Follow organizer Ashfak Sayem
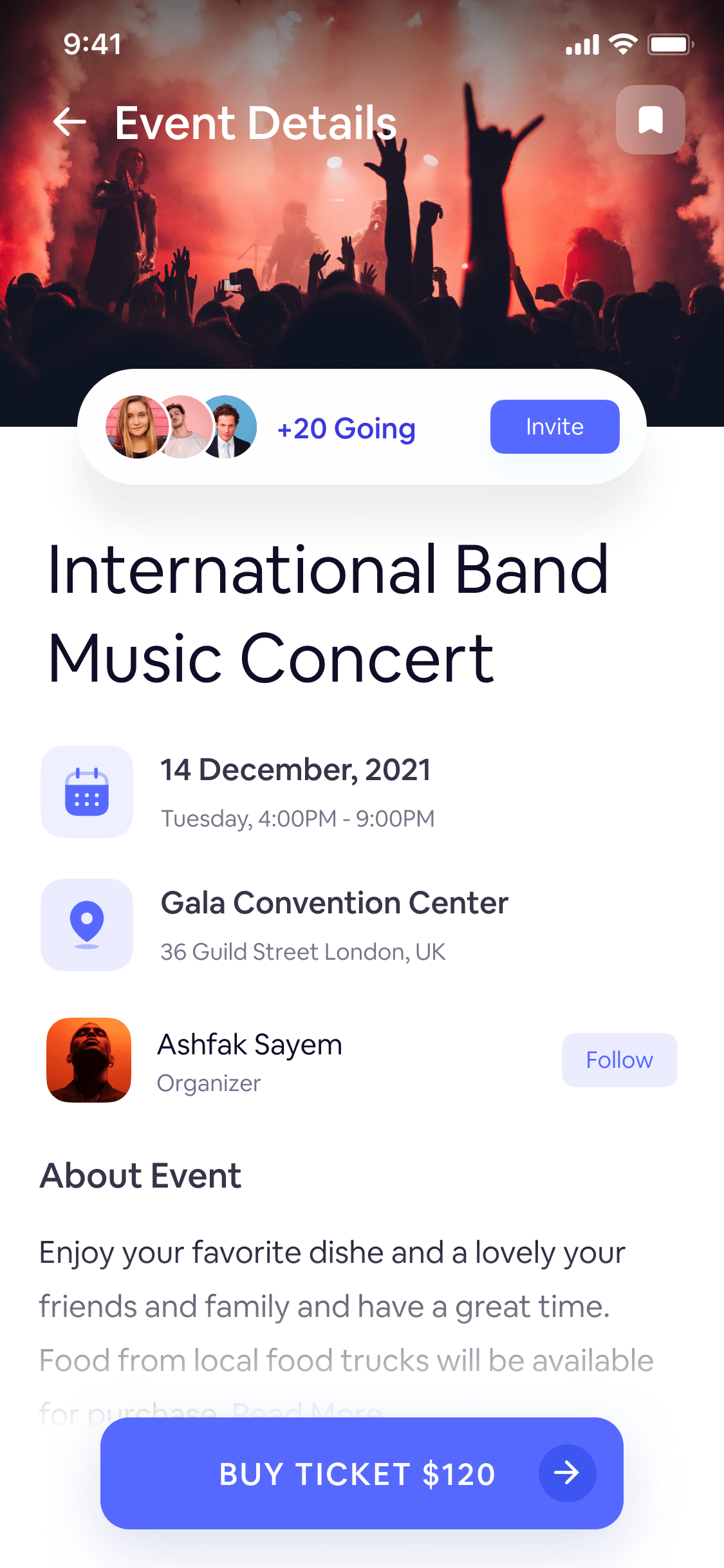 coord(619,1060)
